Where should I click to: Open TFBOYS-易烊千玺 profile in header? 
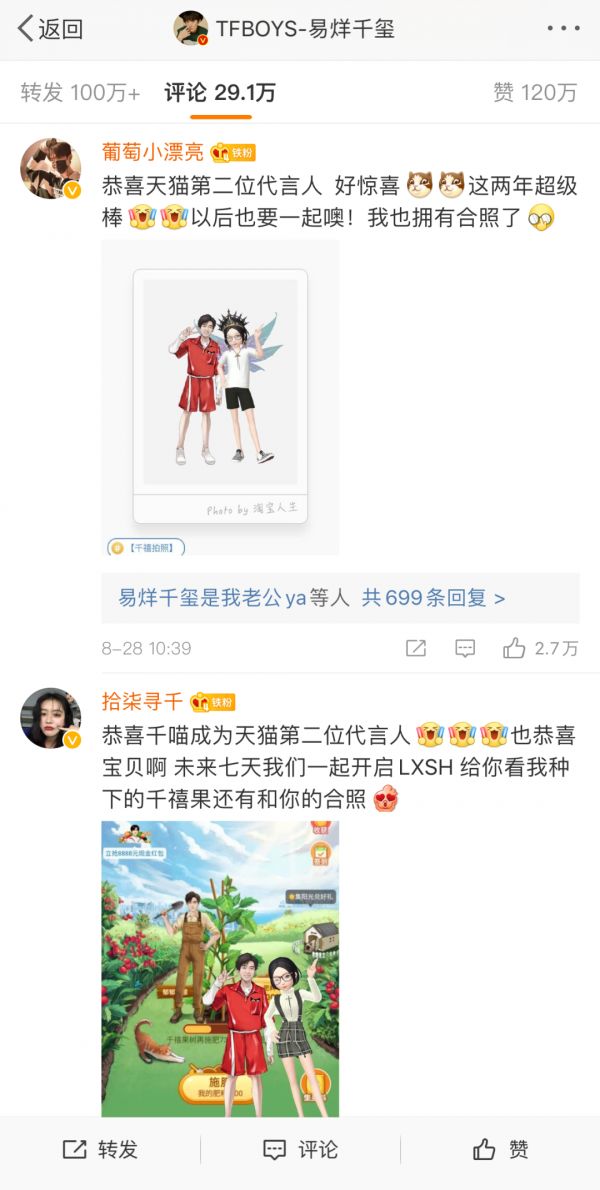(287, 29)
